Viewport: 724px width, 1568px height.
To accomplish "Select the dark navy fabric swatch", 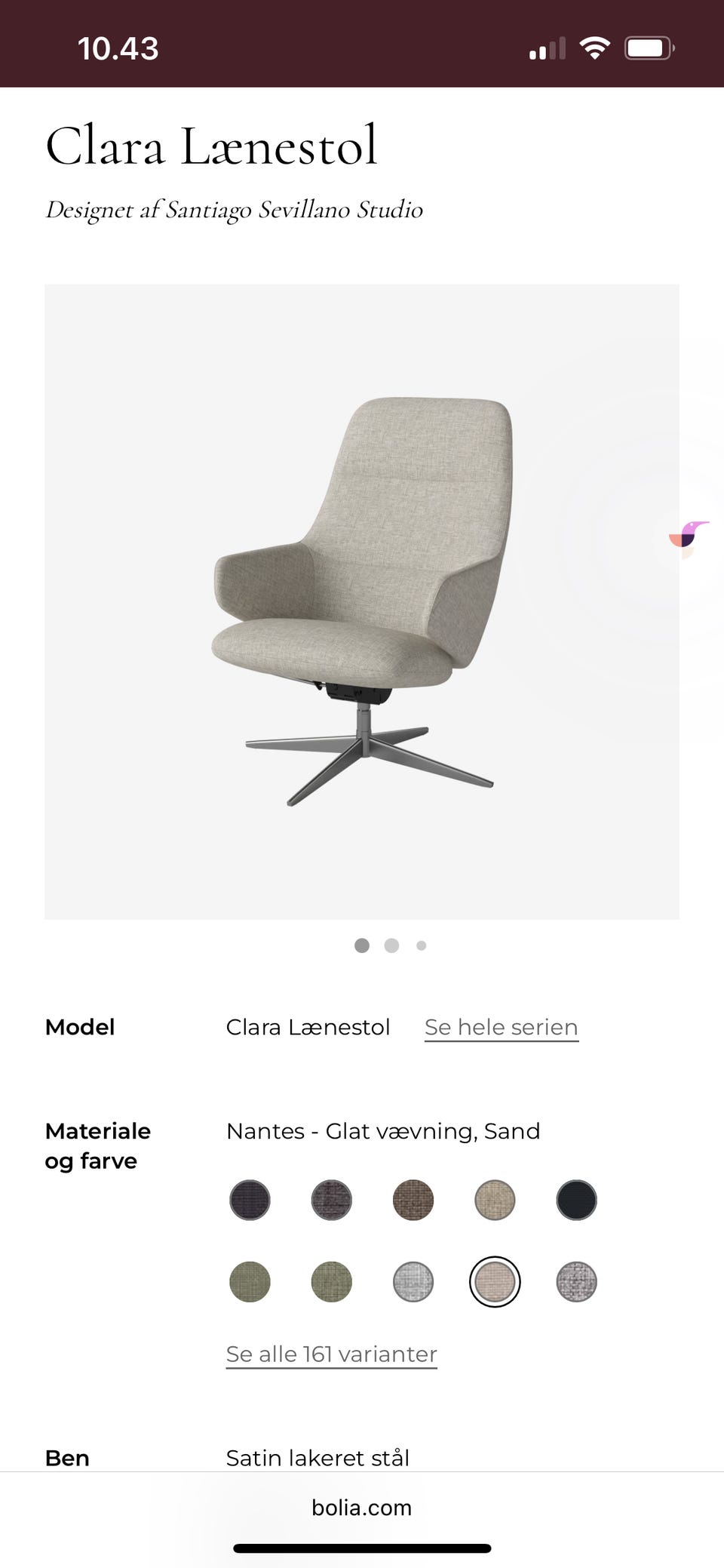I will (x=249, y=1200).
